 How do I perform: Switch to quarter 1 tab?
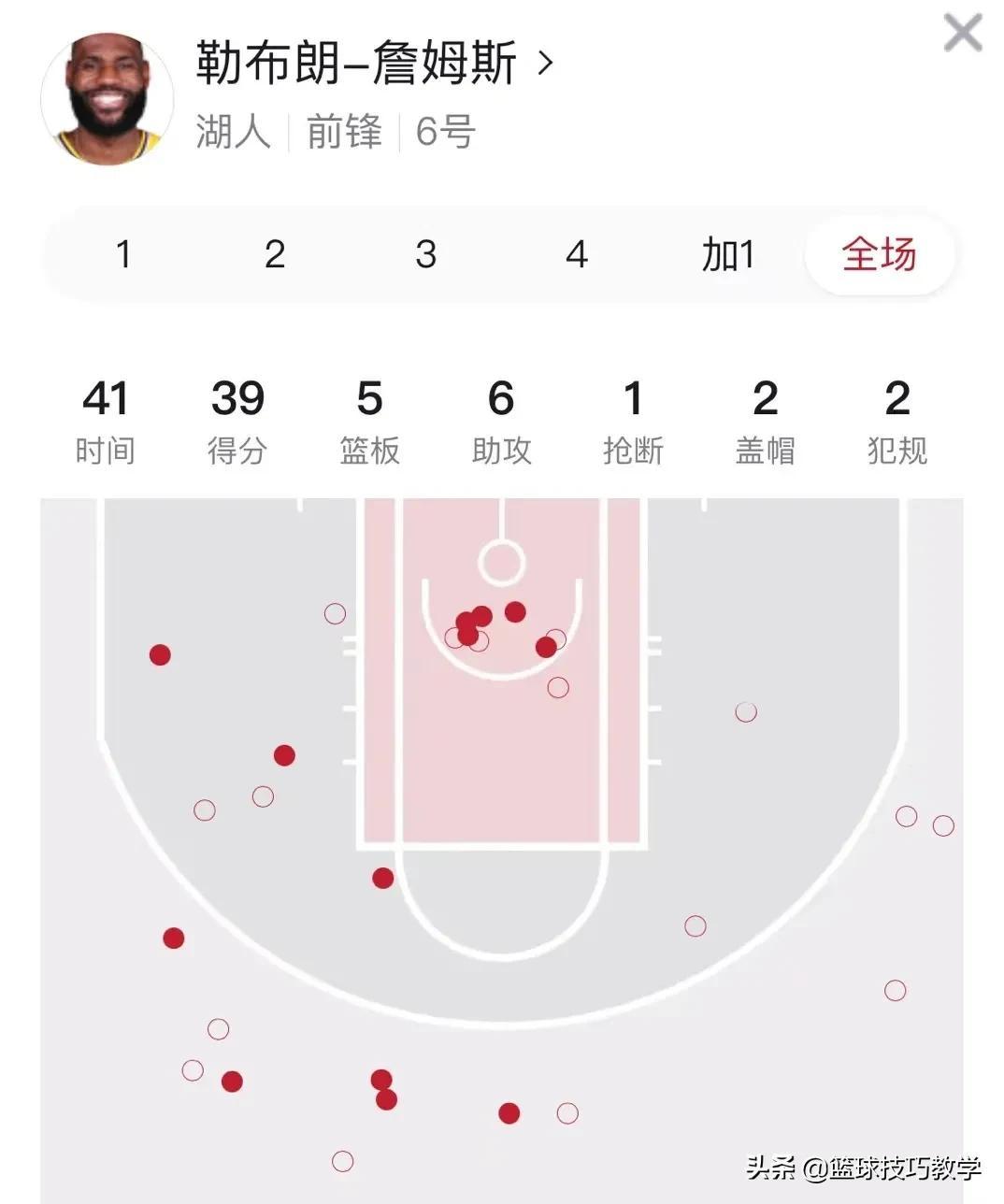(x=123, y=254)
